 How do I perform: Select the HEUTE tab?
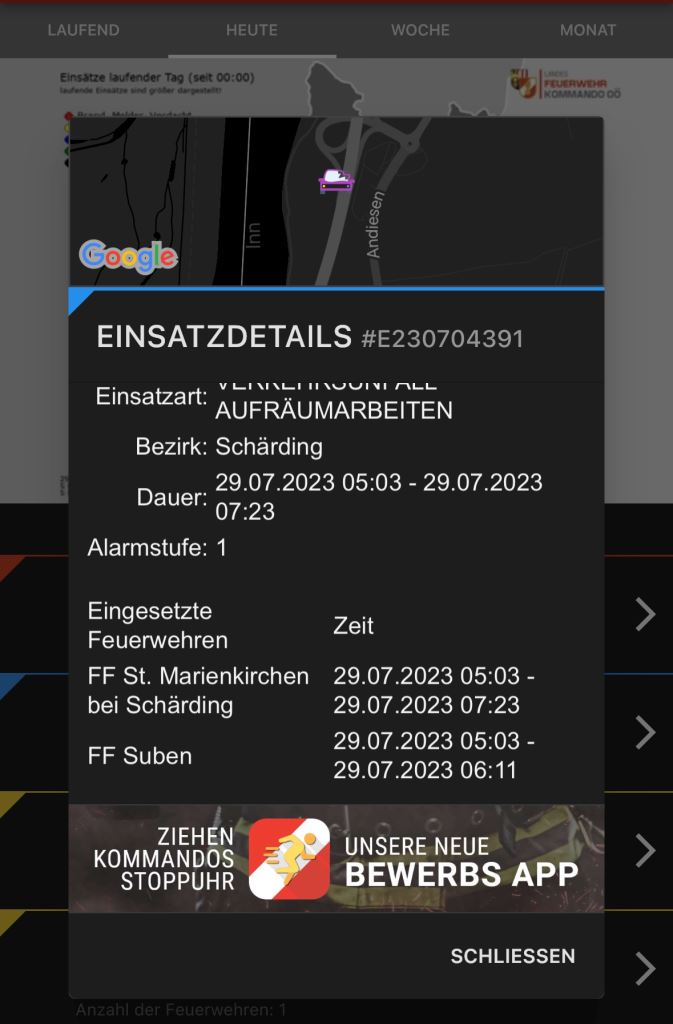point(252,30)
